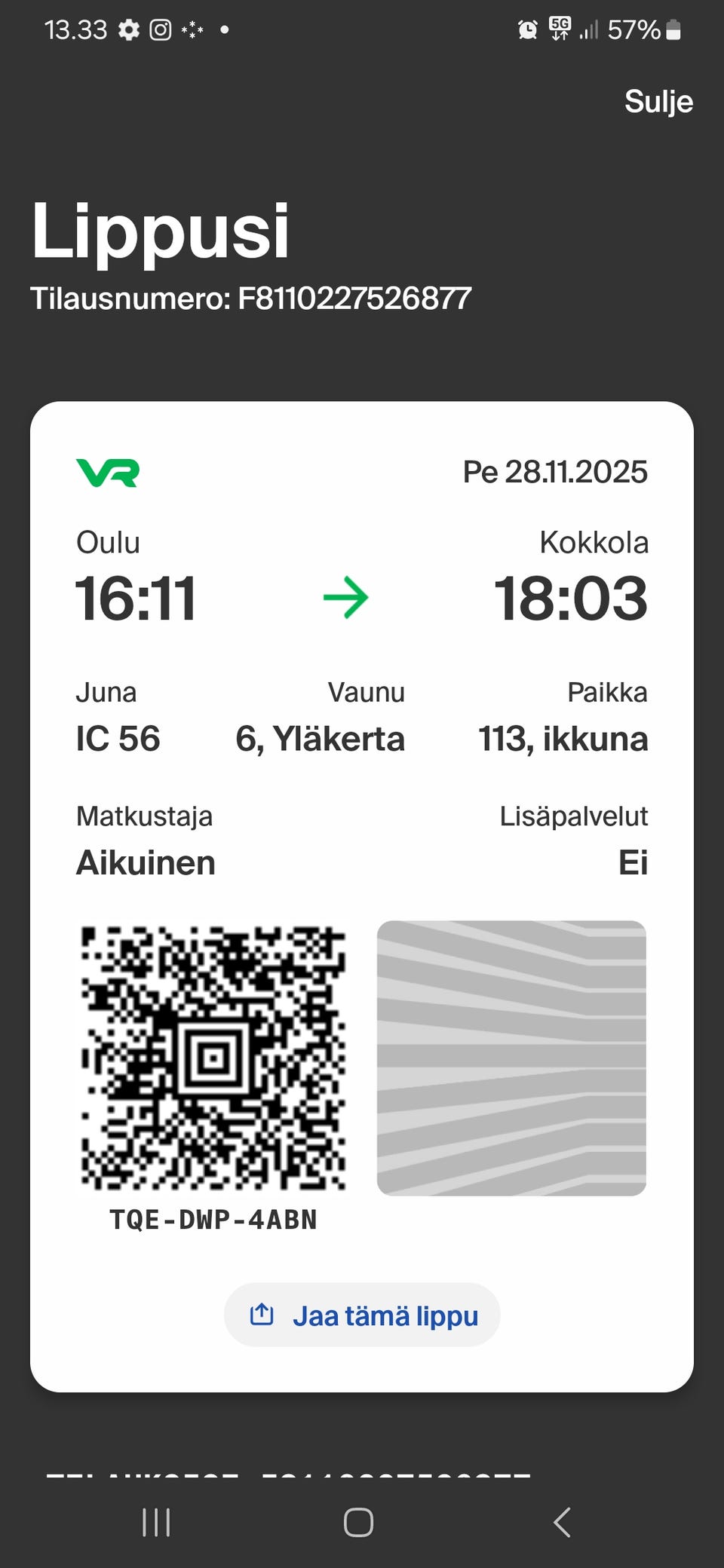Viewport: 724px width, 1568px height.
Task: Go to the home screen
Action: [x=358, y=1522]
